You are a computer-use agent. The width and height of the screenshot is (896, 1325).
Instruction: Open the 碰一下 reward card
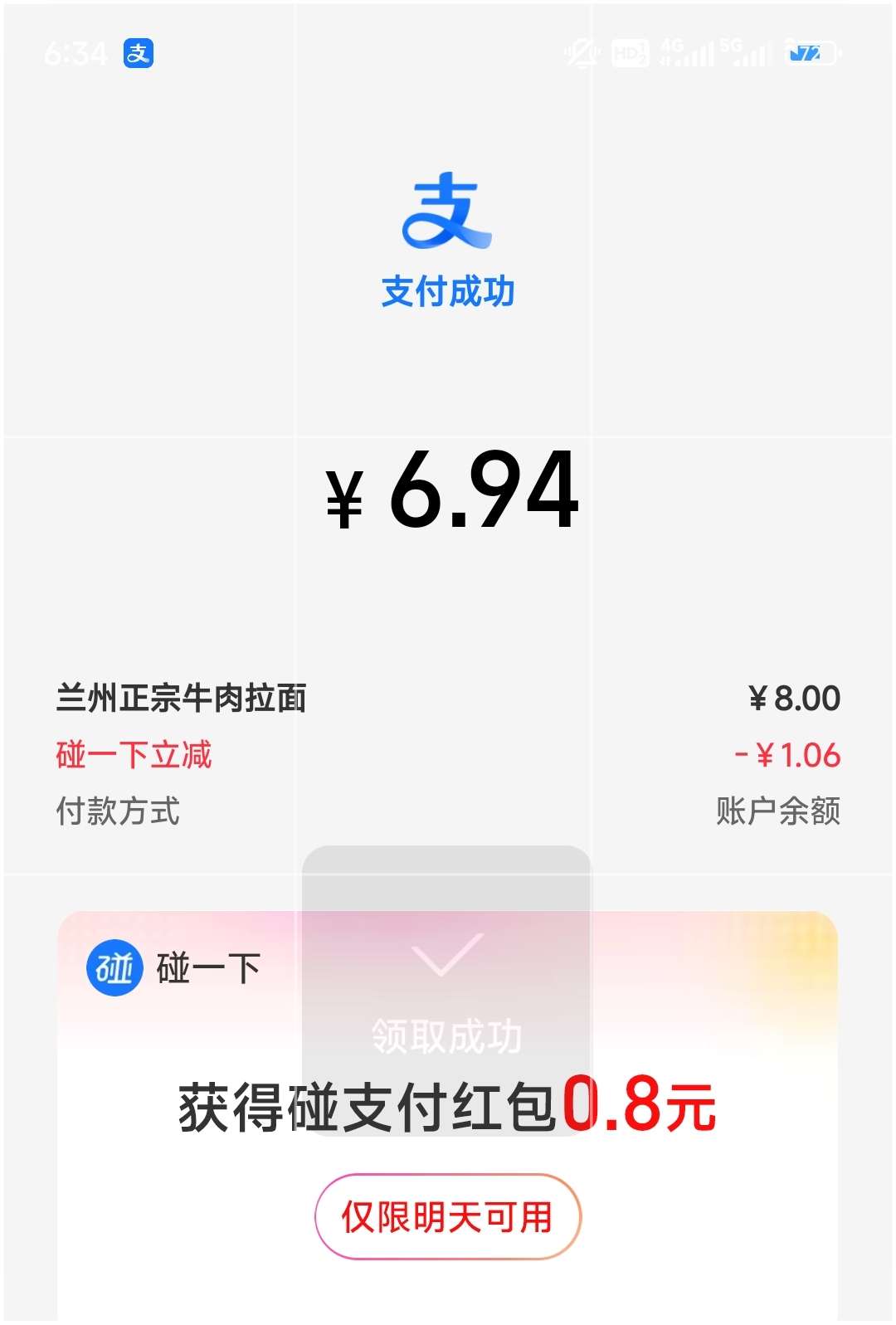(175, 967)
